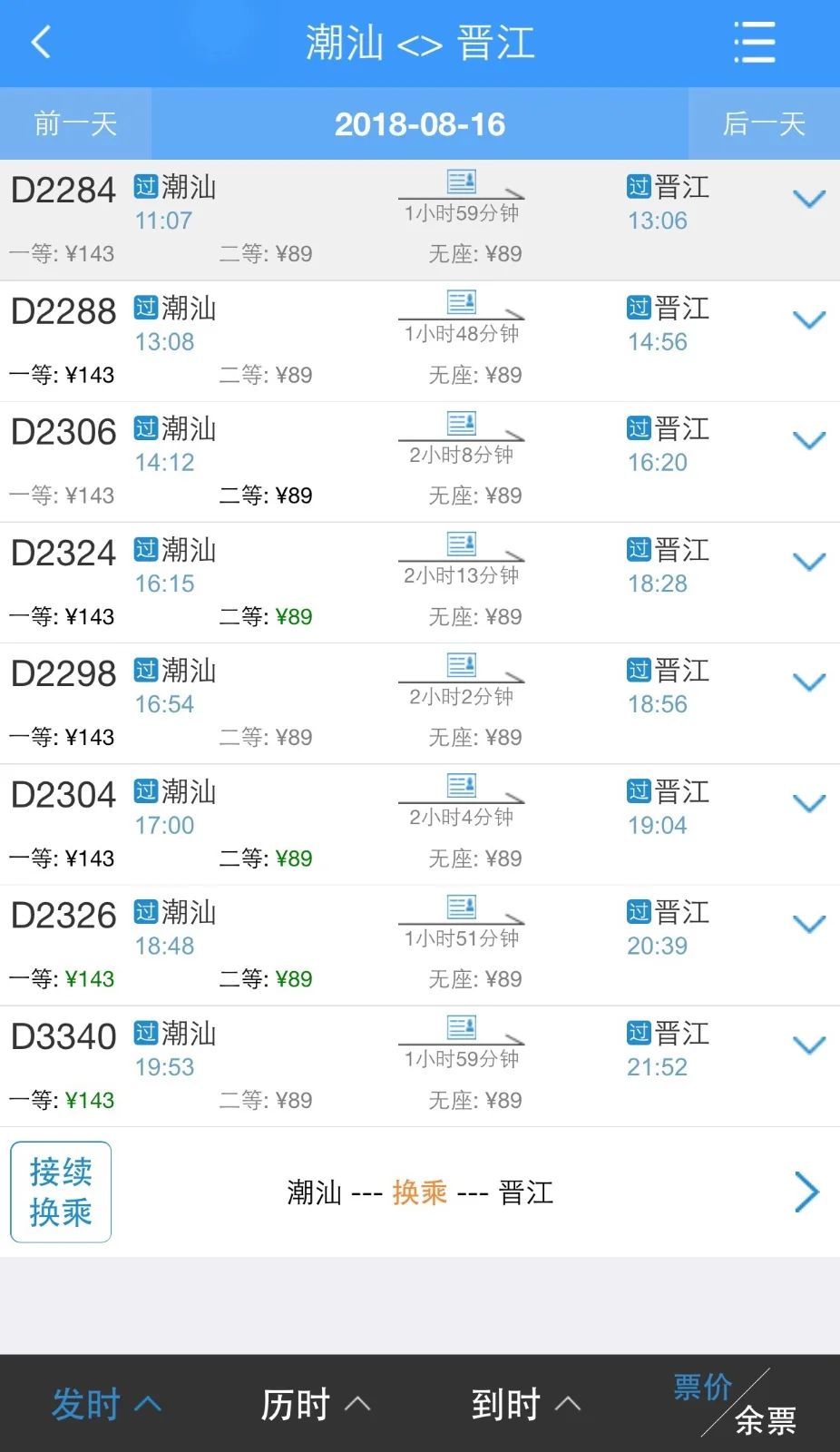Open the list menu at top right
840x1452 pixels.
pos(754,42)
